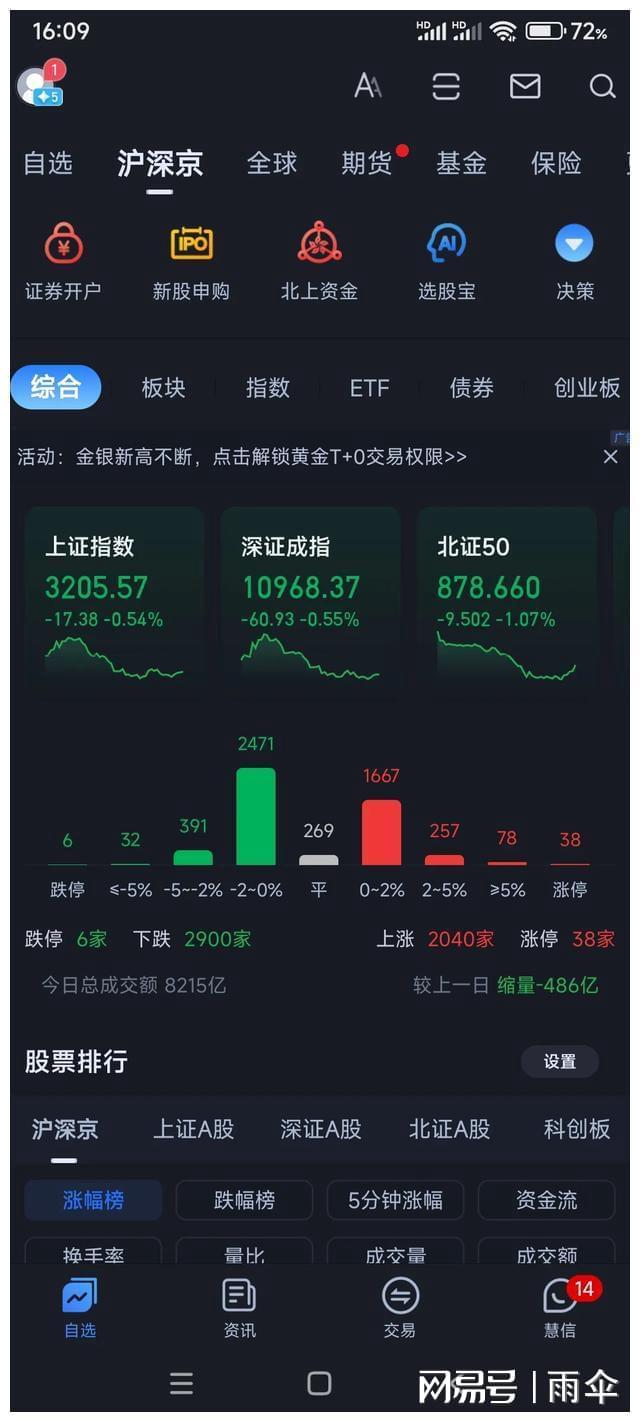This screenshot has width=640, height=1422.
Task: Select the ETF category chip
Action: pyautogui.click(x=369, y=388)
